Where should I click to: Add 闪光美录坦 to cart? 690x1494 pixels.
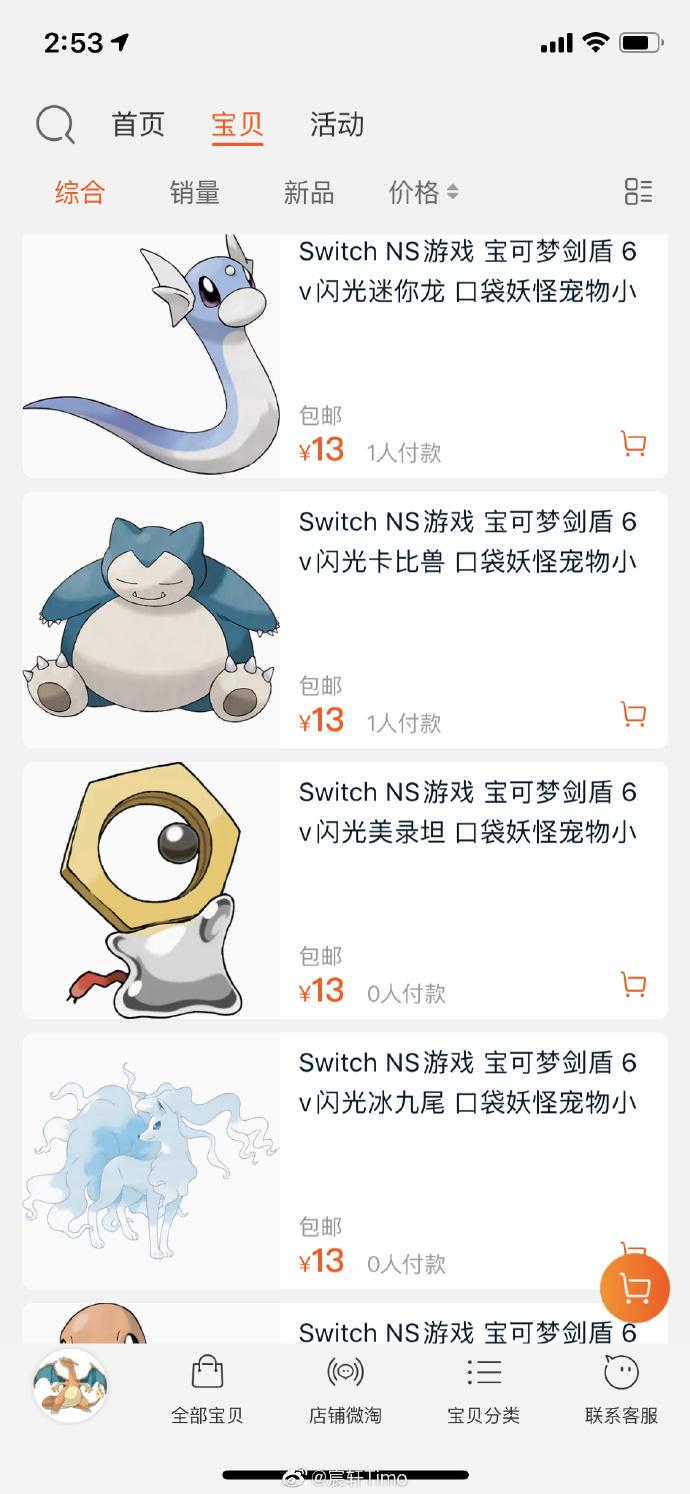[x=633, y=984]
